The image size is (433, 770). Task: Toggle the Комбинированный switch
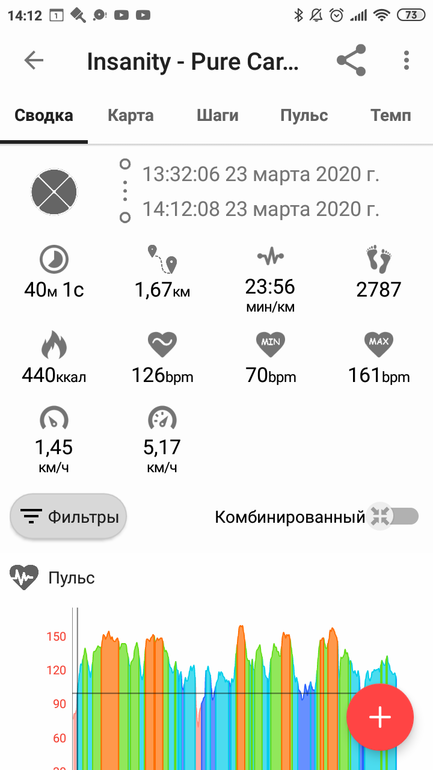pos(393,517)
